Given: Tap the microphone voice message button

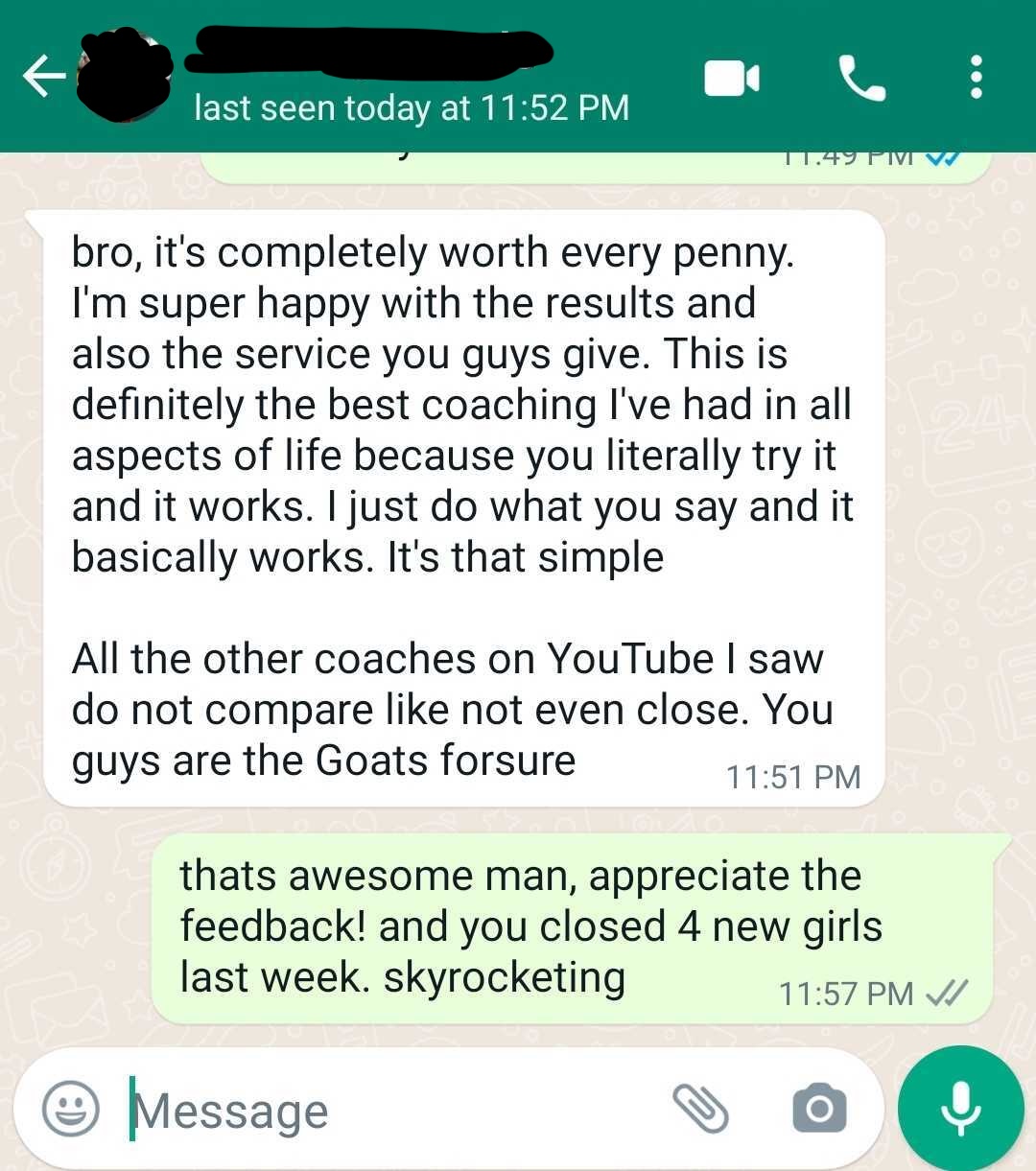Looking at the screenshot, I should click(x=960, y=1109).
